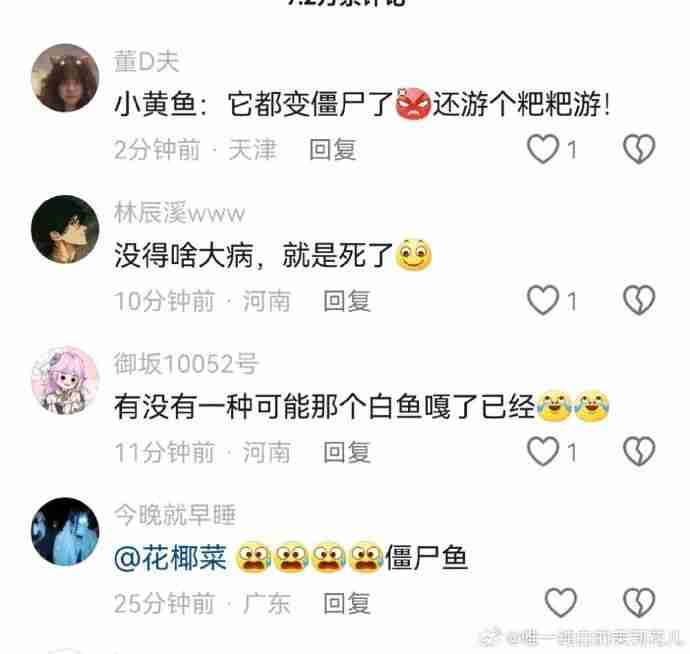Reply to 今晚就早睡's comment

pyautogui.click(x=346, y=603)
